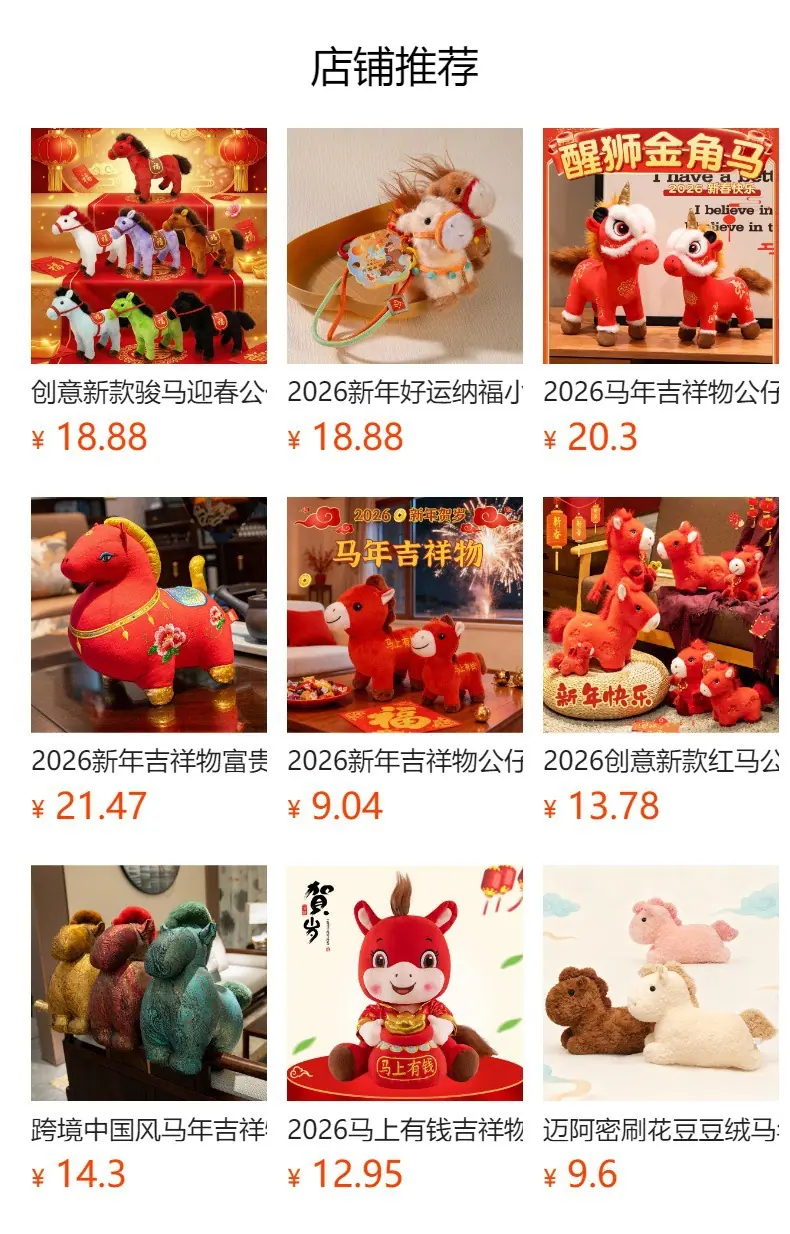Open the 2026创意新款红马 product card

point(661,660)
